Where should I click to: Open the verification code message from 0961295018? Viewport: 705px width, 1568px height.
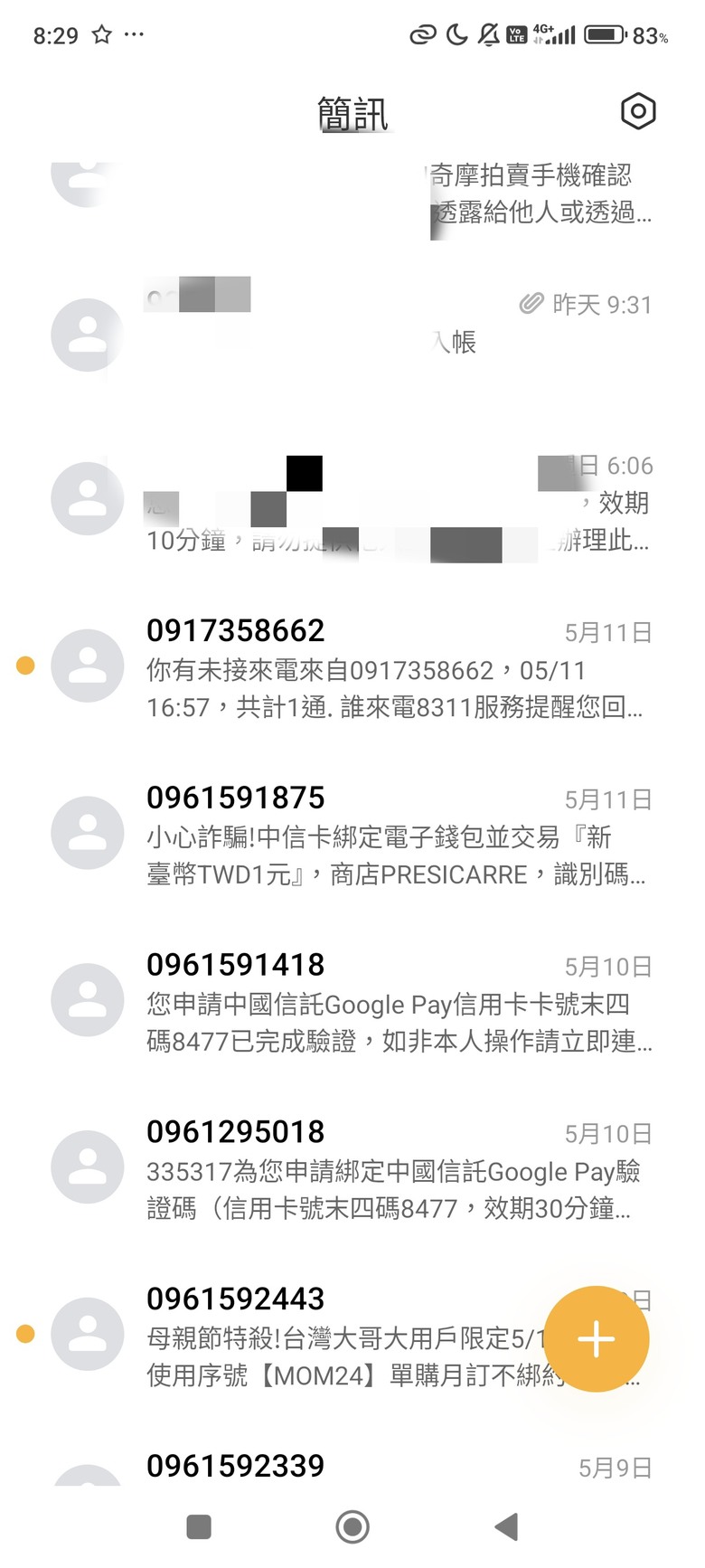coord(352,1168)
